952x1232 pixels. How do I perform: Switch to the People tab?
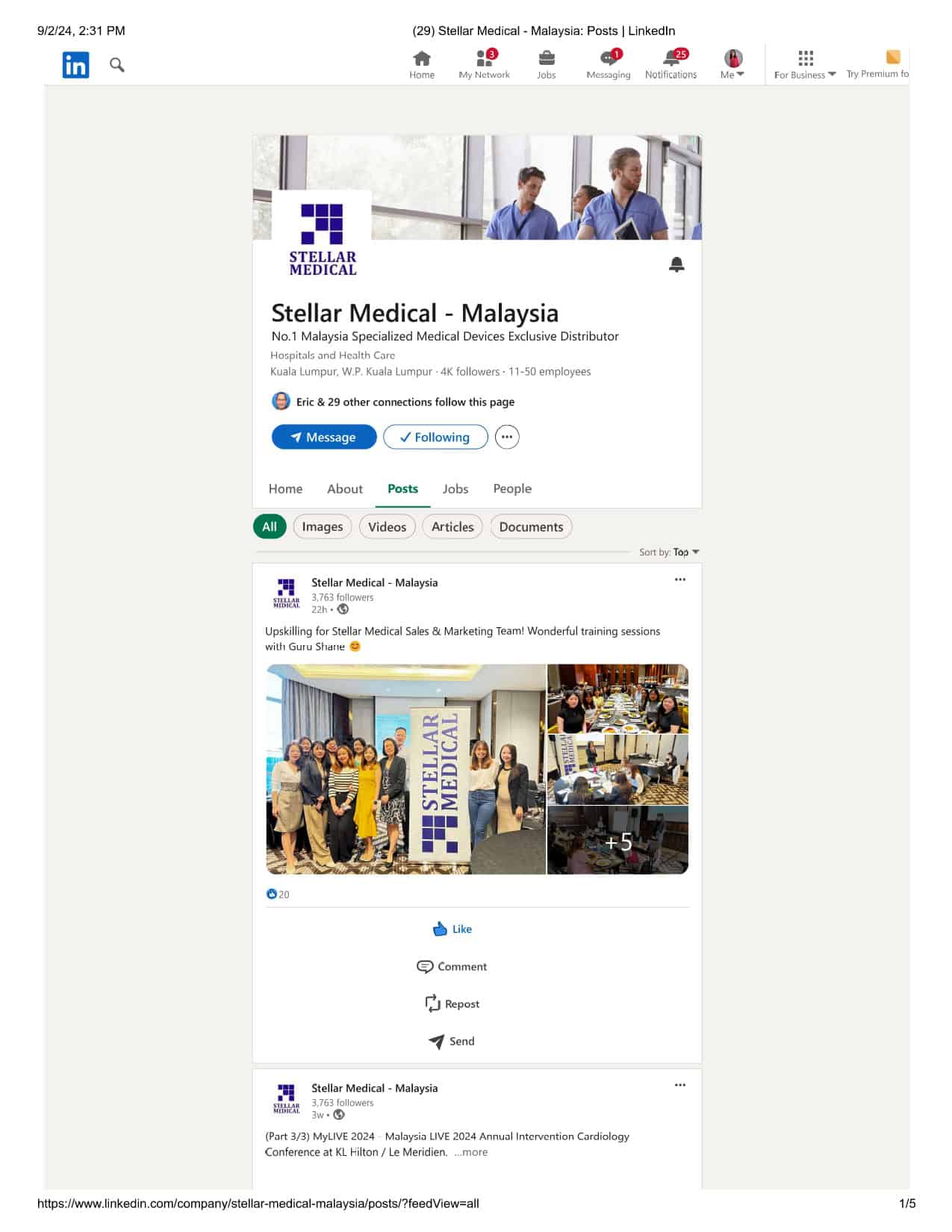point(512,488)
